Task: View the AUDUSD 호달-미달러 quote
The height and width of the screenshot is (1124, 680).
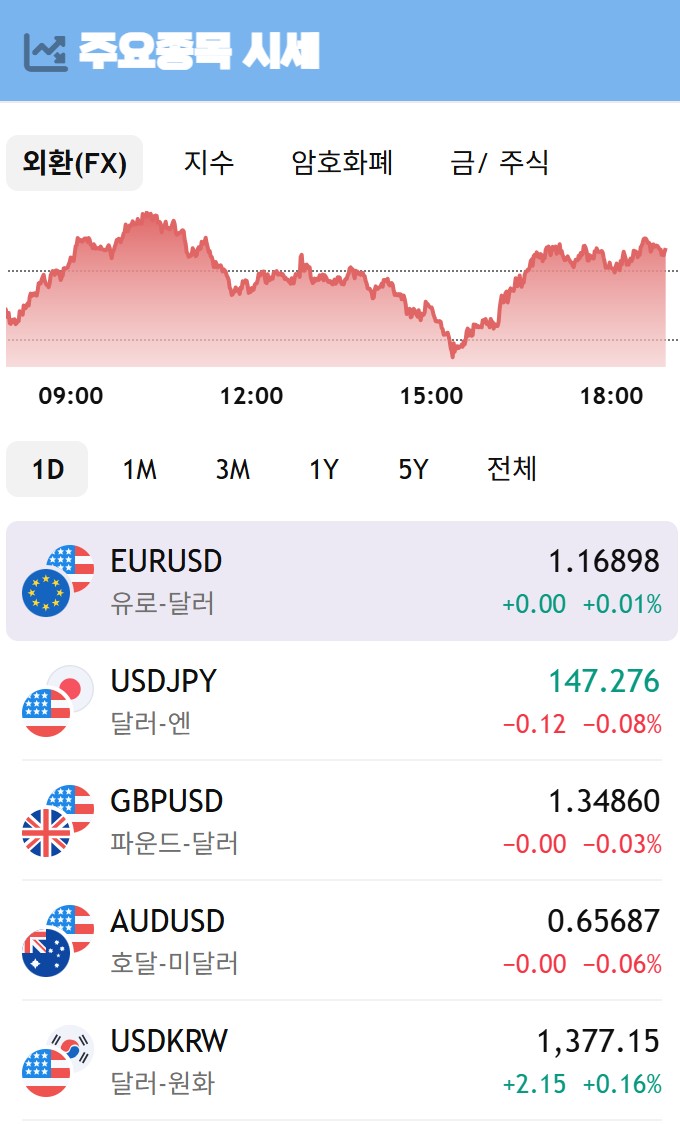Action: click(x=342, y=940)
